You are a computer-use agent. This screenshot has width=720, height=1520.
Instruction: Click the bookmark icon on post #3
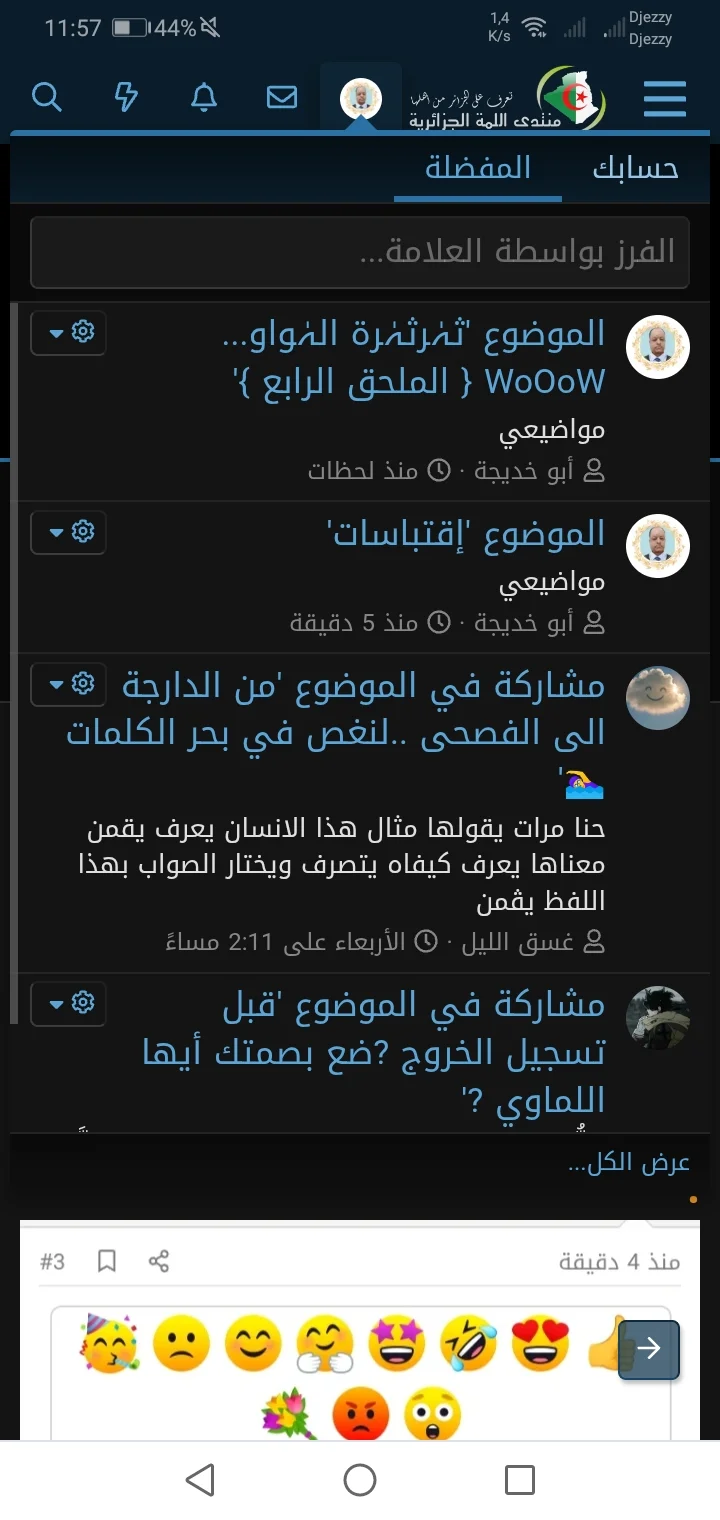[x=104, y=1261]
